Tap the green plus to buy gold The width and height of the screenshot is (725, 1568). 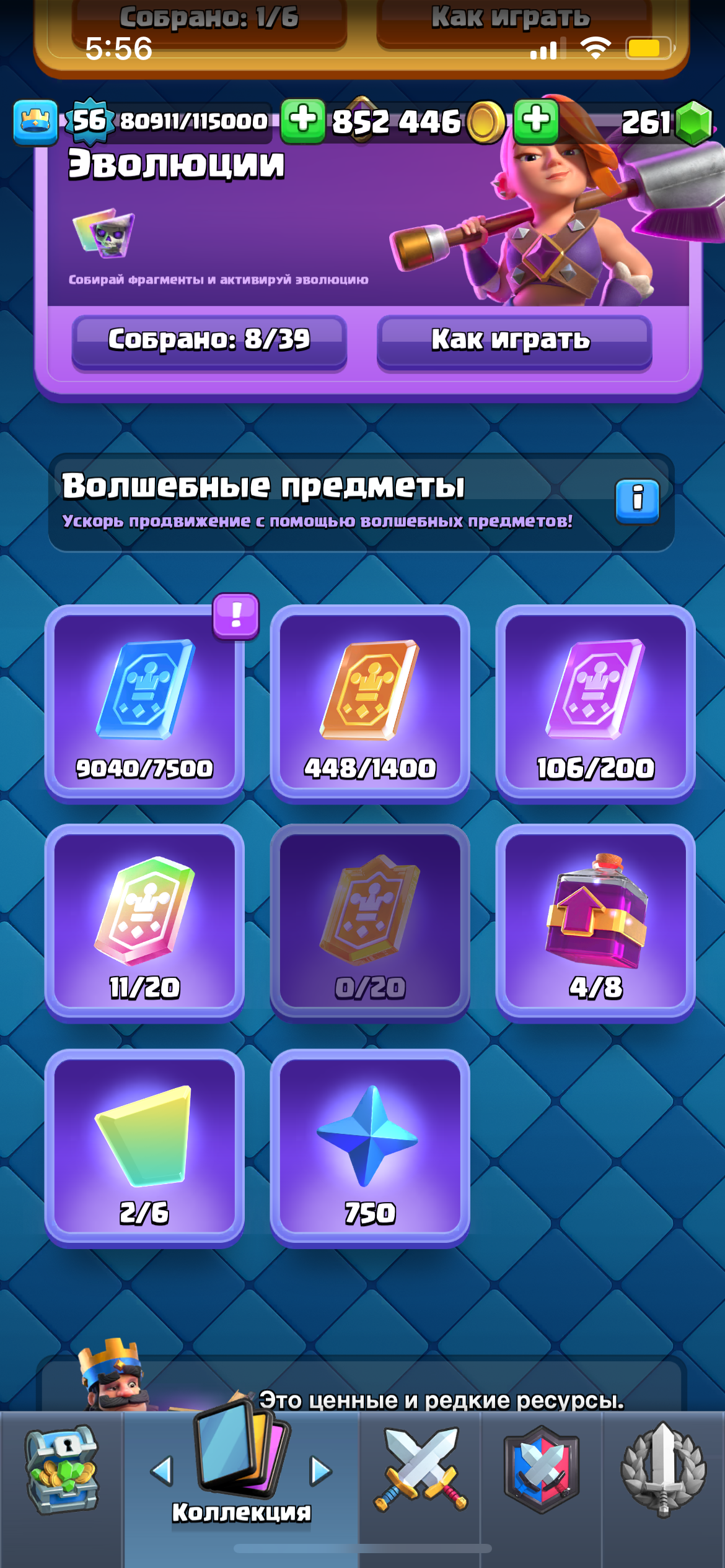303,121
